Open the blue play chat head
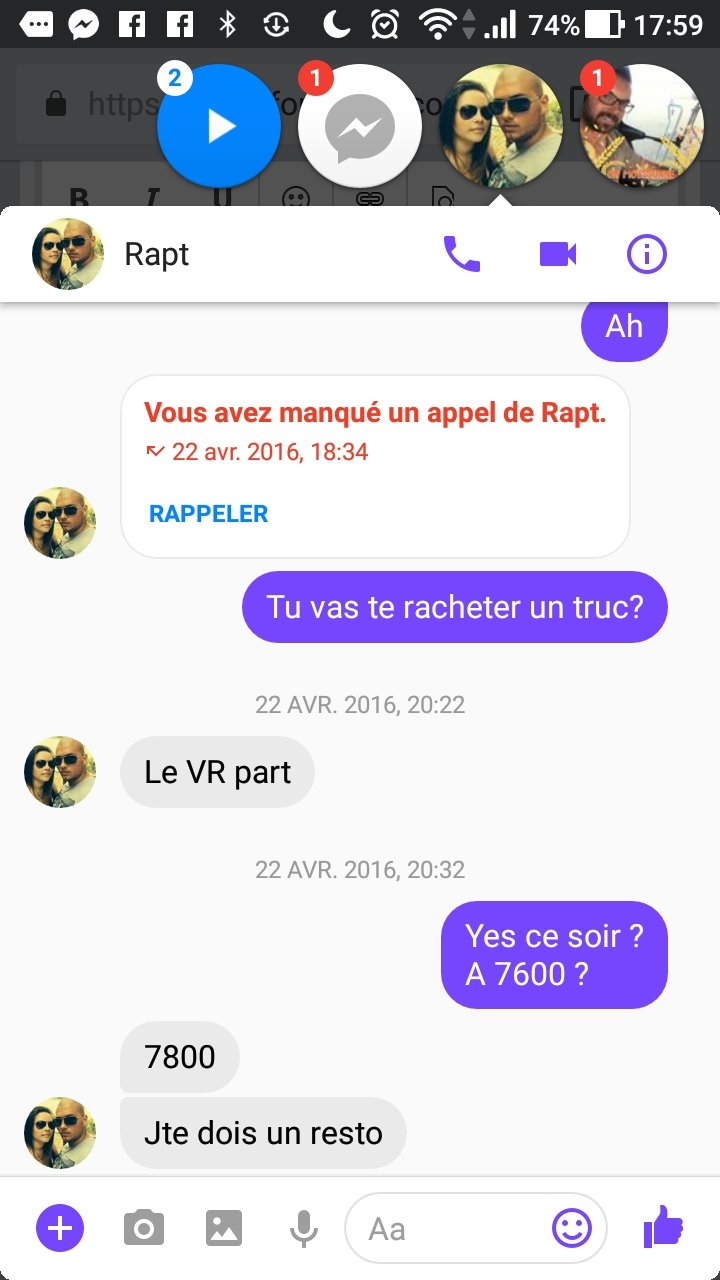 tap(219, 126)
